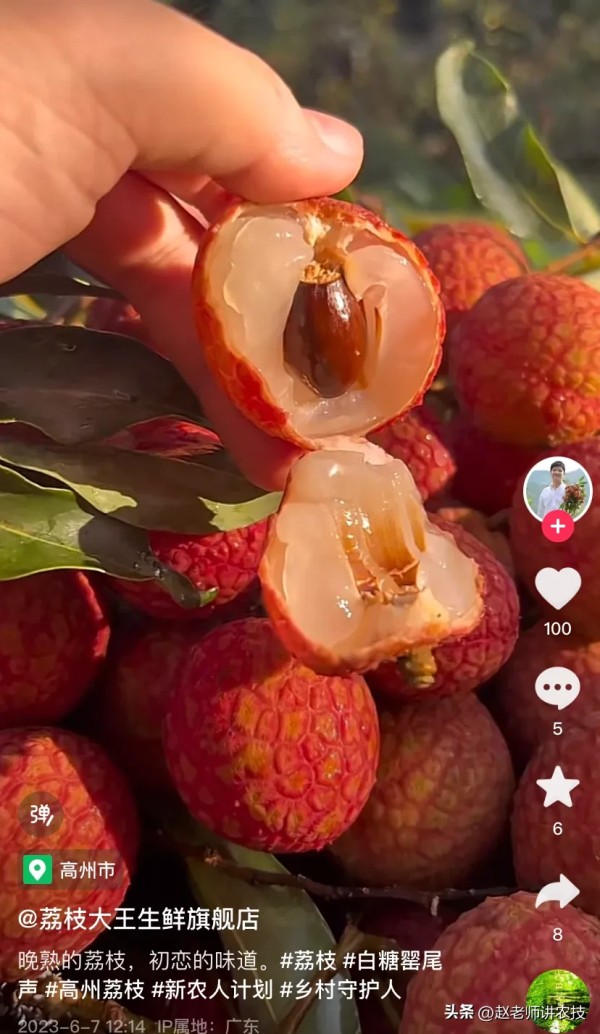Open the #乡村守护人 hashtag
The width and height of the screenshot is (600, 1034).
tap(340, 990)
